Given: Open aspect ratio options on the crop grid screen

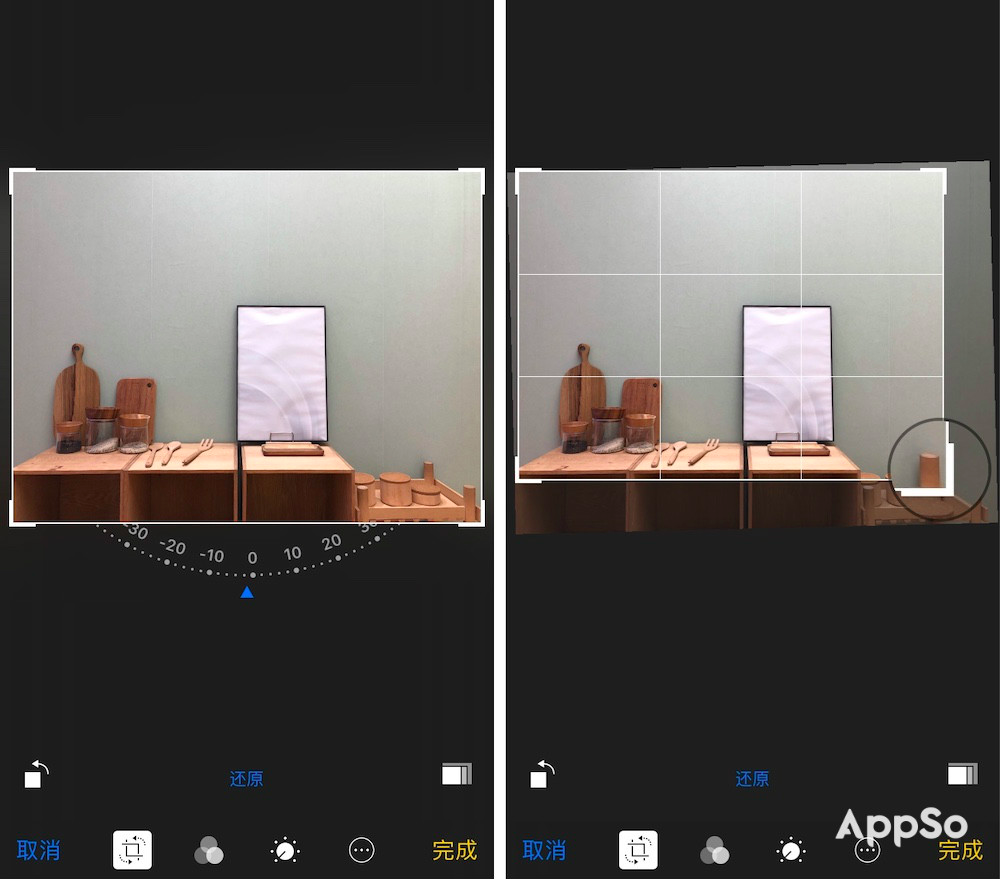Looking at the screenshot, I should [x=962, y=774].
